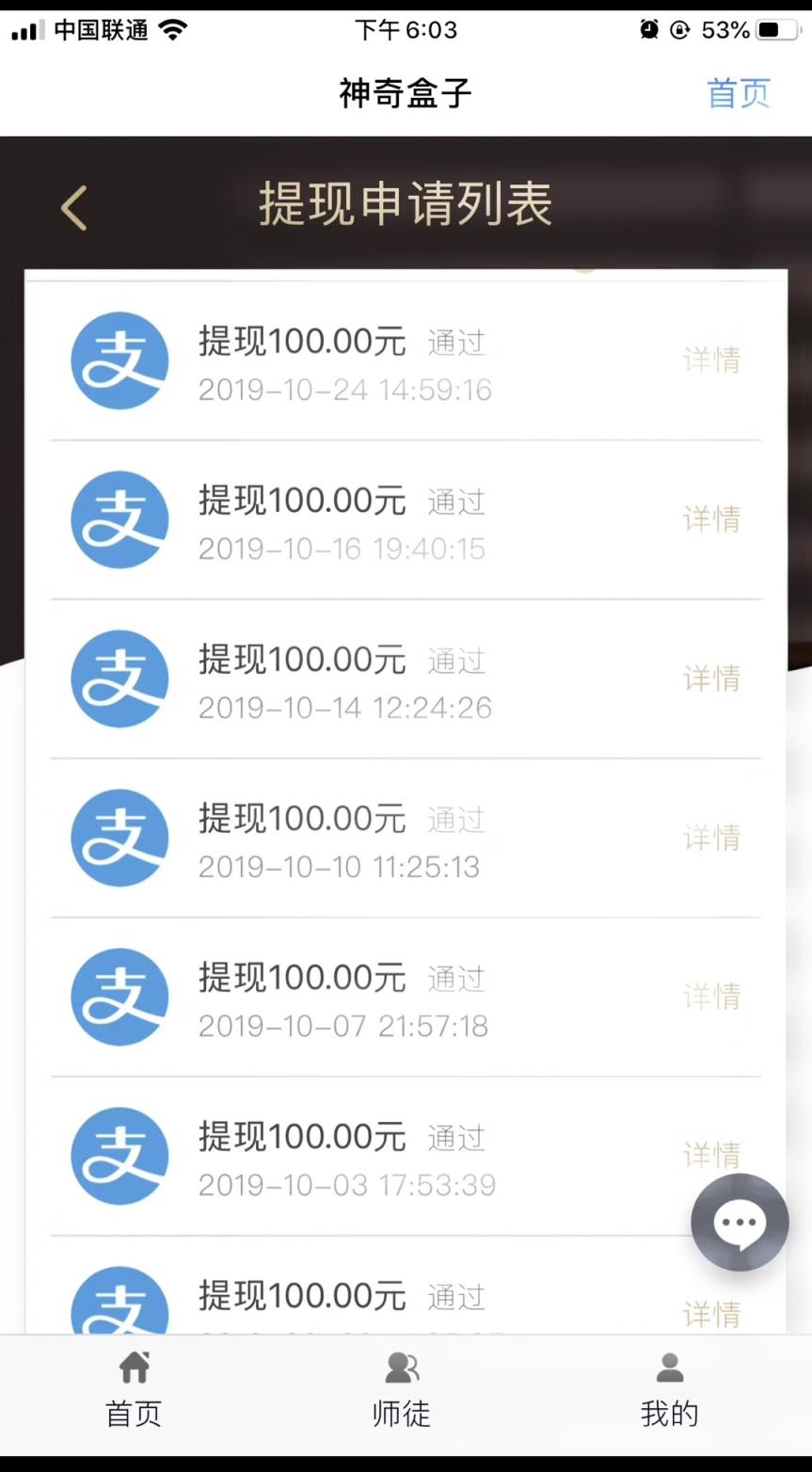Open 详情 for the 2019-10-03 withdrawal
Screen dimensions: 812x1472
pyautogui.click(x=712, y=1156)
